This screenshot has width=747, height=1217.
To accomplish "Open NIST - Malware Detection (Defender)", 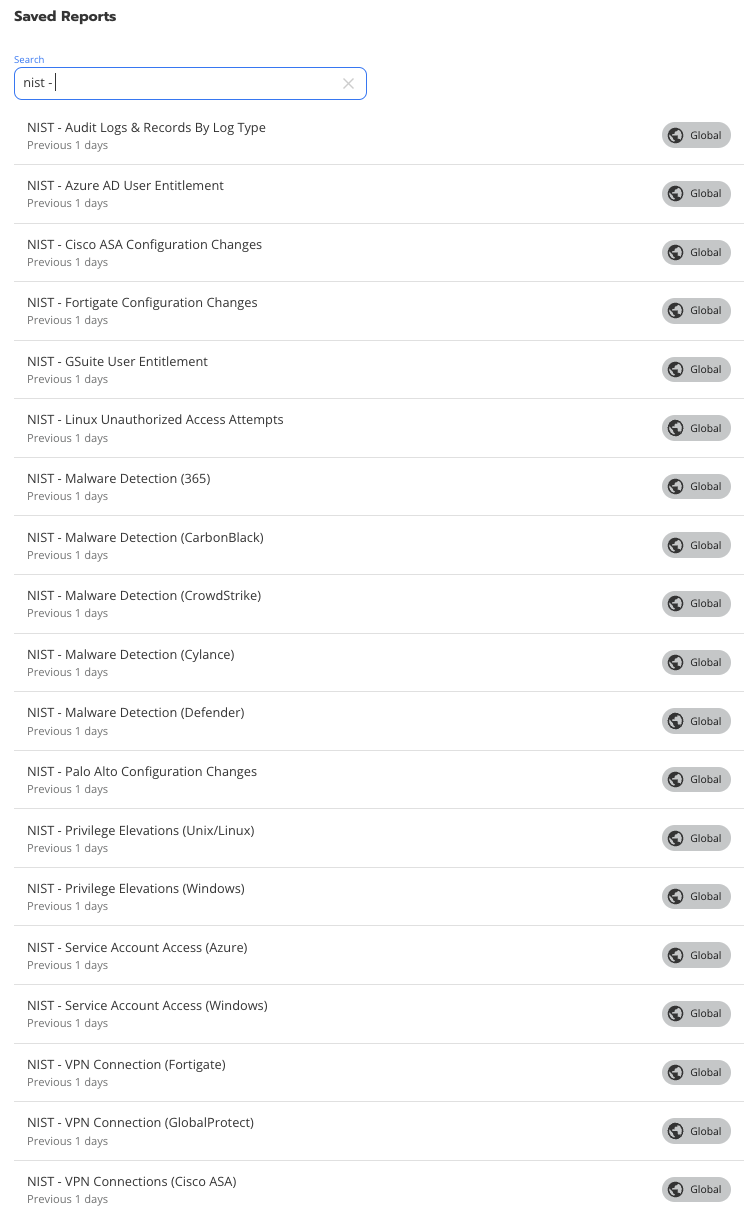I will click(379, 721).
